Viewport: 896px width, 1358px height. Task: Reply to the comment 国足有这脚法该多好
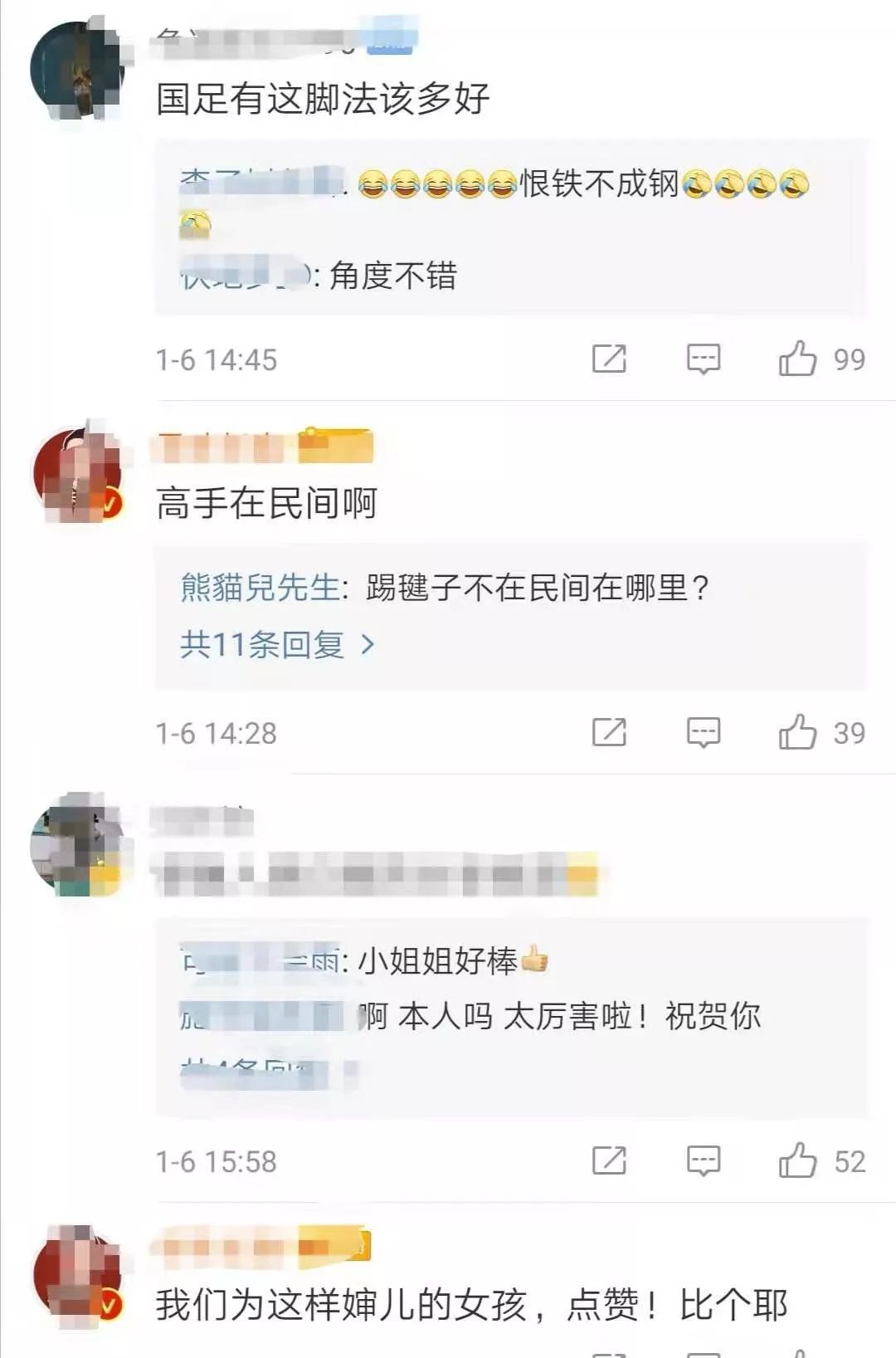point(703,359)
